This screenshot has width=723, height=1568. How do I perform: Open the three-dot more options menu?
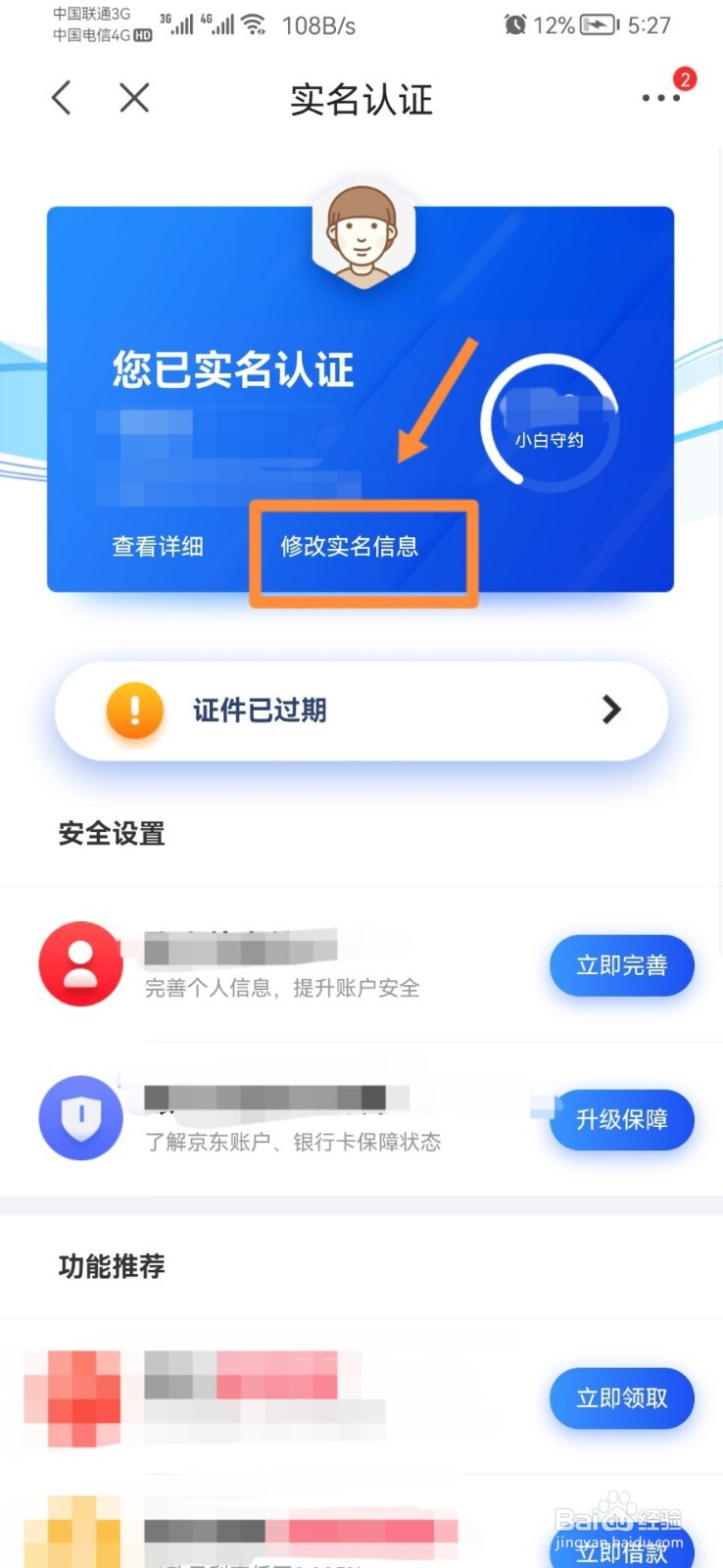(660, 99)
